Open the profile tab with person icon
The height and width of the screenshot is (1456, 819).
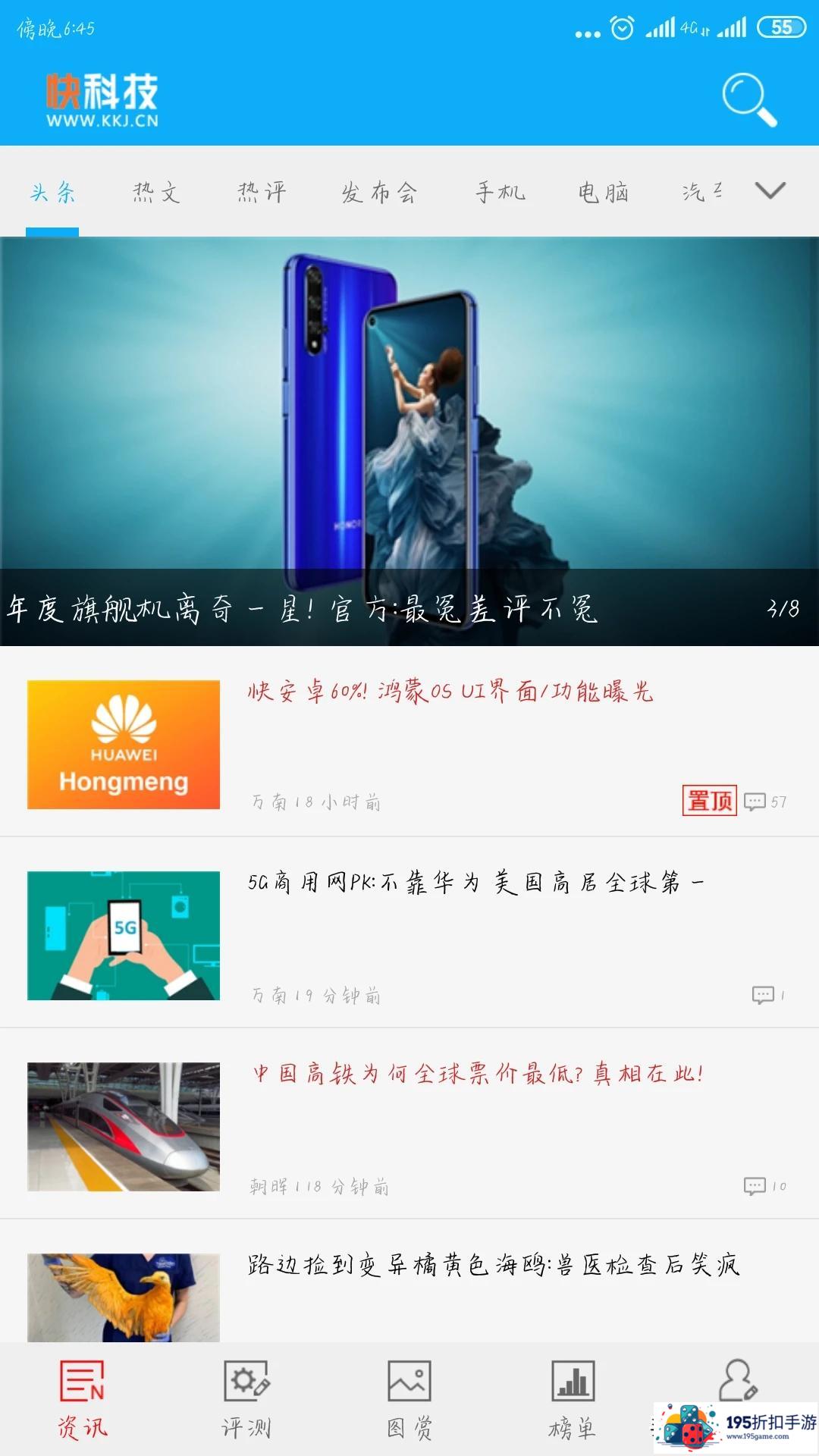pyautogui.click(x=737, y=1380)
